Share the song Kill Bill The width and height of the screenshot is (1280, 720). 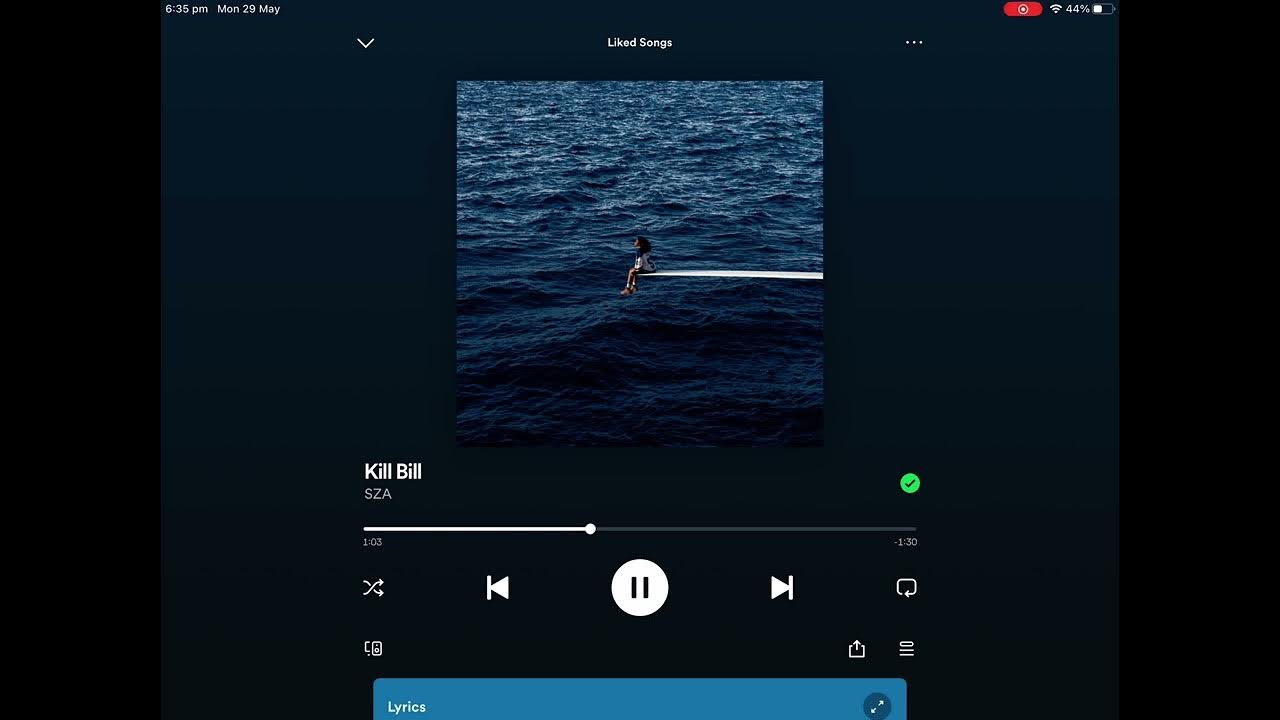tap(857, 649)
